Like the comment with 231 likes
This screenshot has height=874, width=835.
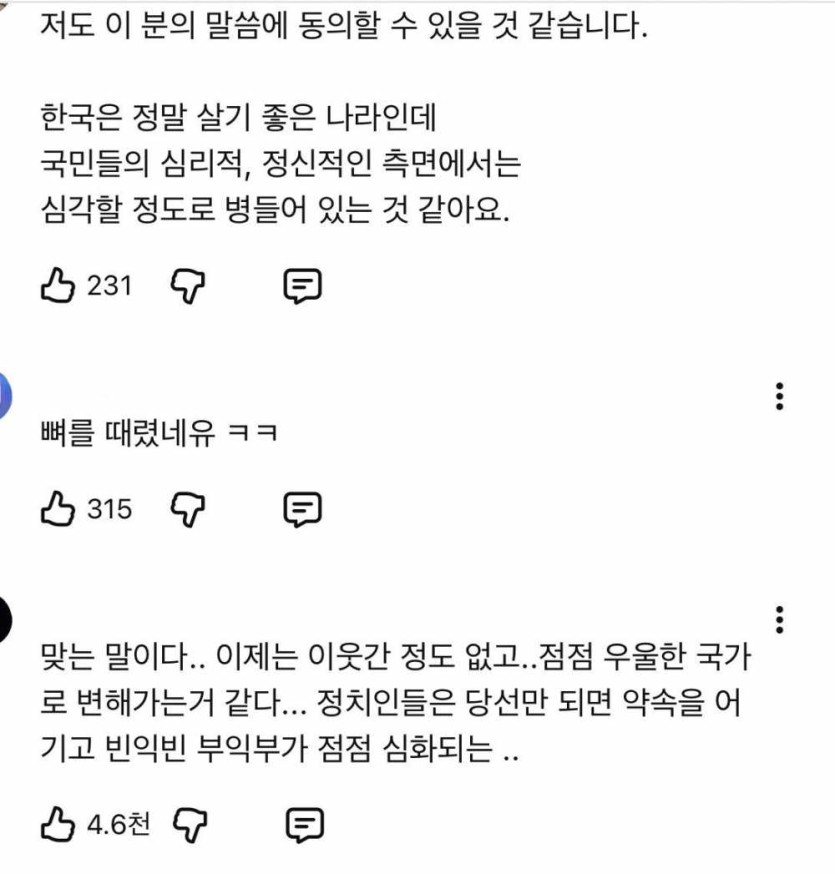click(x=55, y=285)
